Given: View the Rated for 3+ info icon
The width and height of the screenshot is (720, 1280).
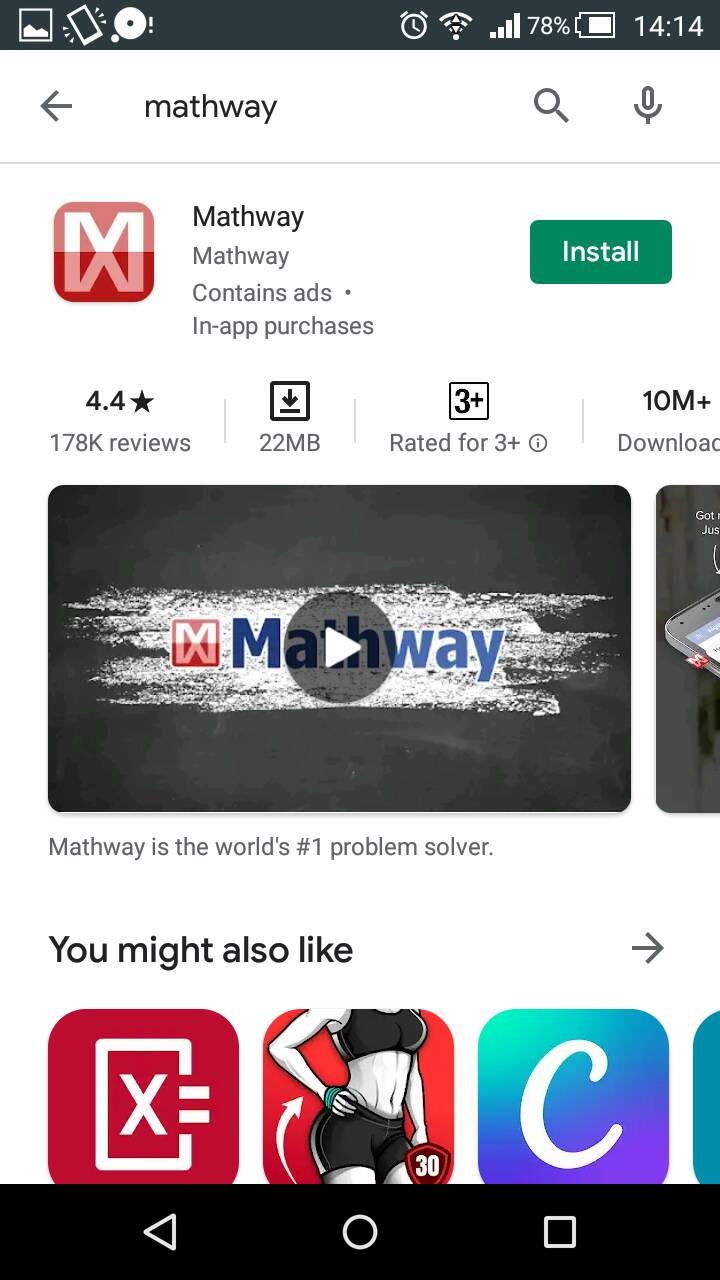Looking at the screenshot, I should pos(538,443).
